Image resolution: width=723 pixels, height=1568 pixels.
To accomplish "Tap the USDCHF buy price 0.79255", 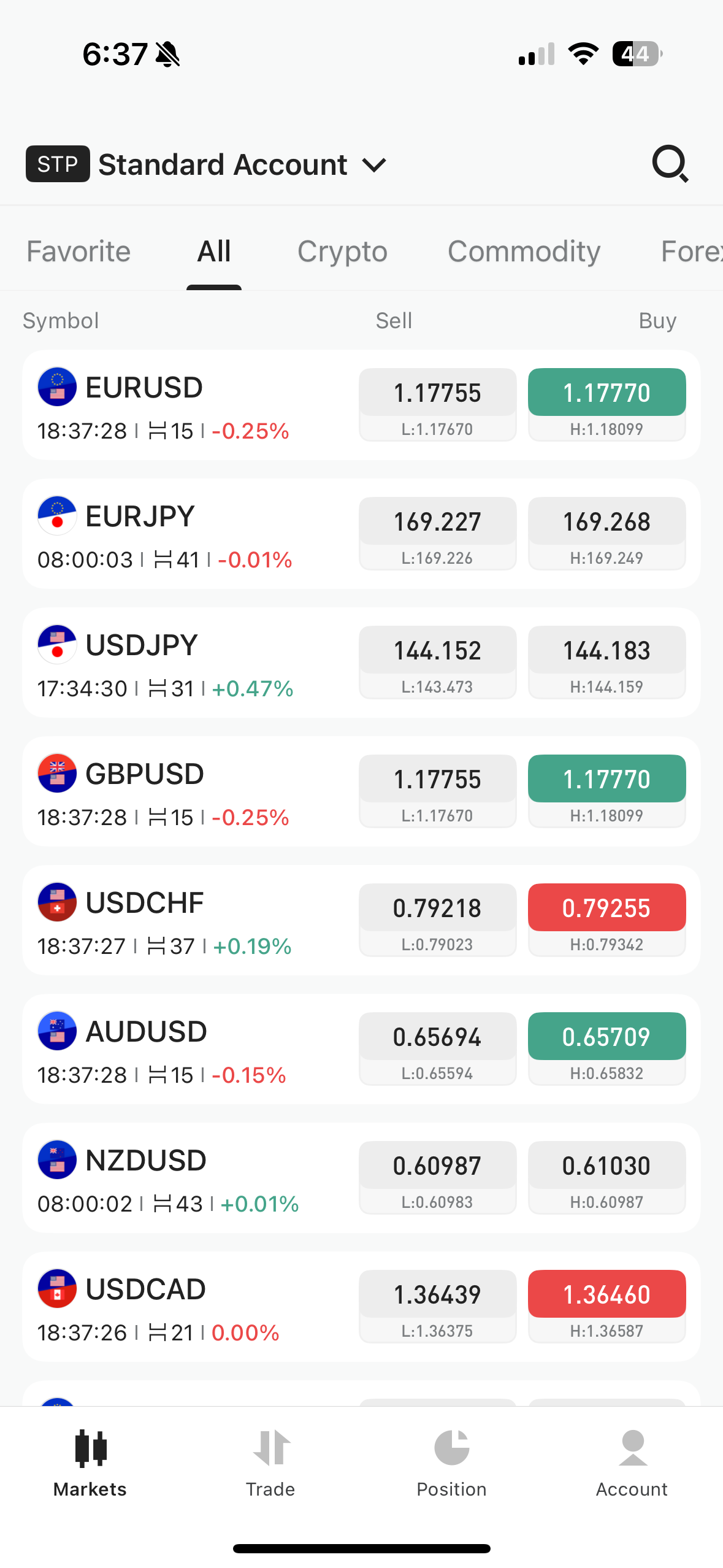I will click(x=606, y=908).
